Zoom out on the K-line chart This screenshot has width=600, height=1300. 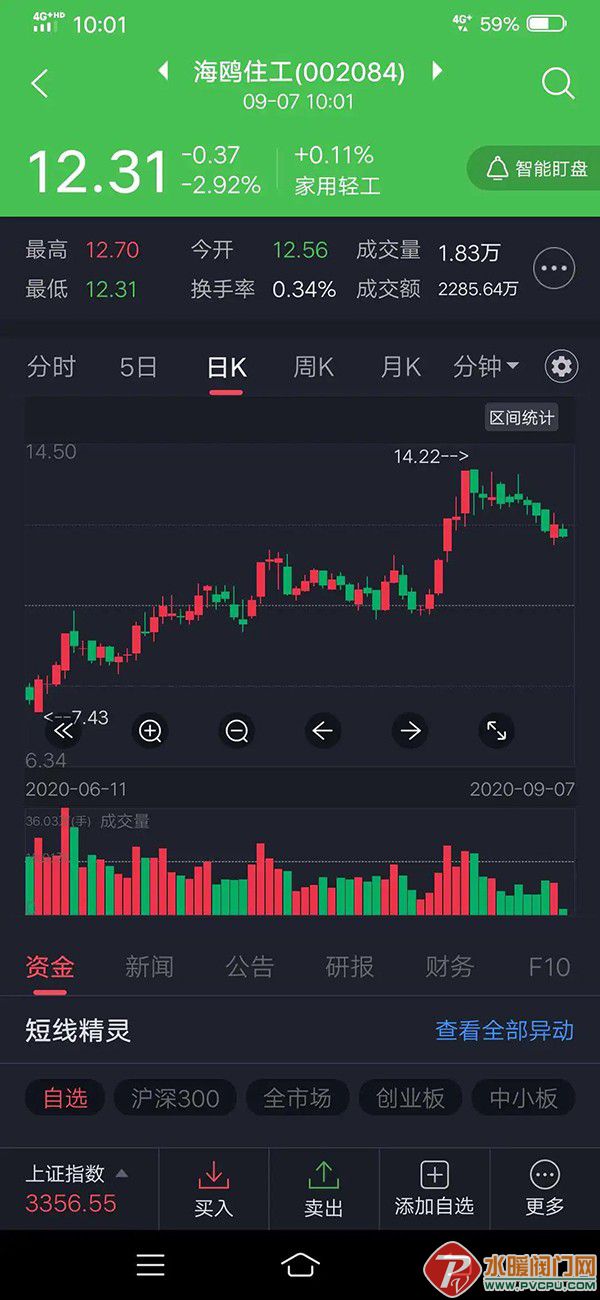point(236,731)
